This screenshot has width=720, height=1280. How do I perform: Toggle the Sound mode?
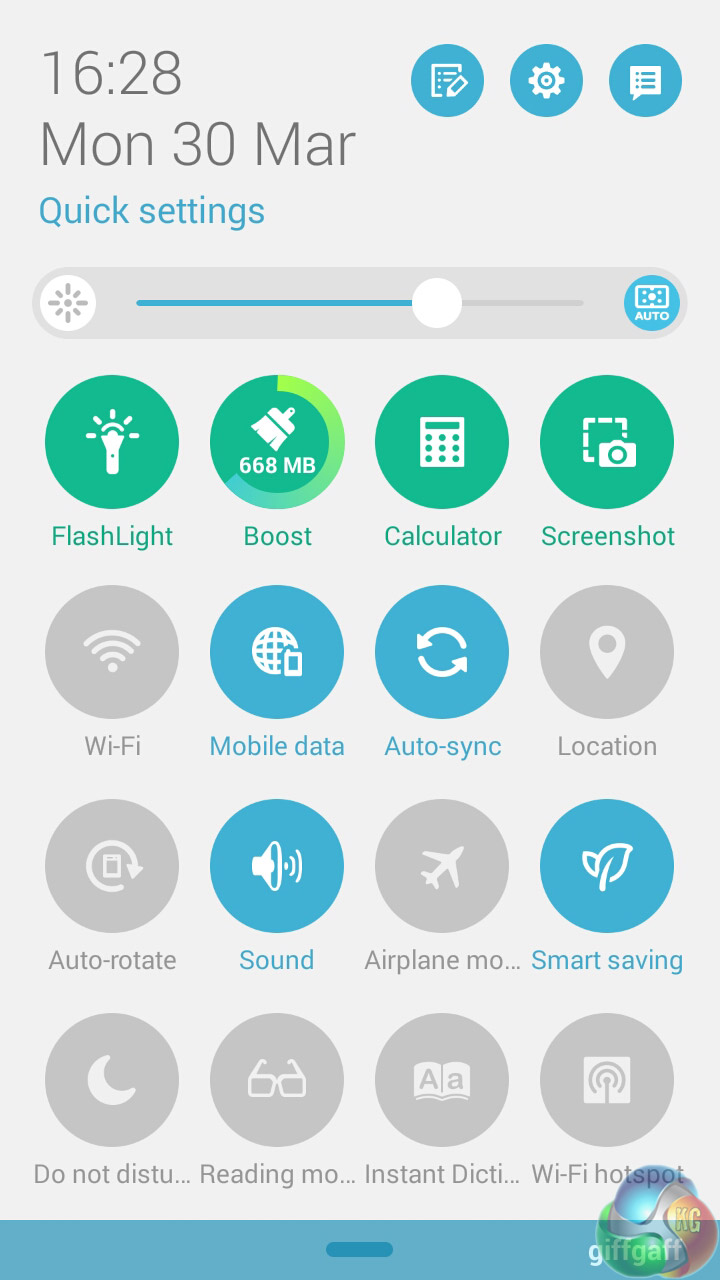point(277,866)
